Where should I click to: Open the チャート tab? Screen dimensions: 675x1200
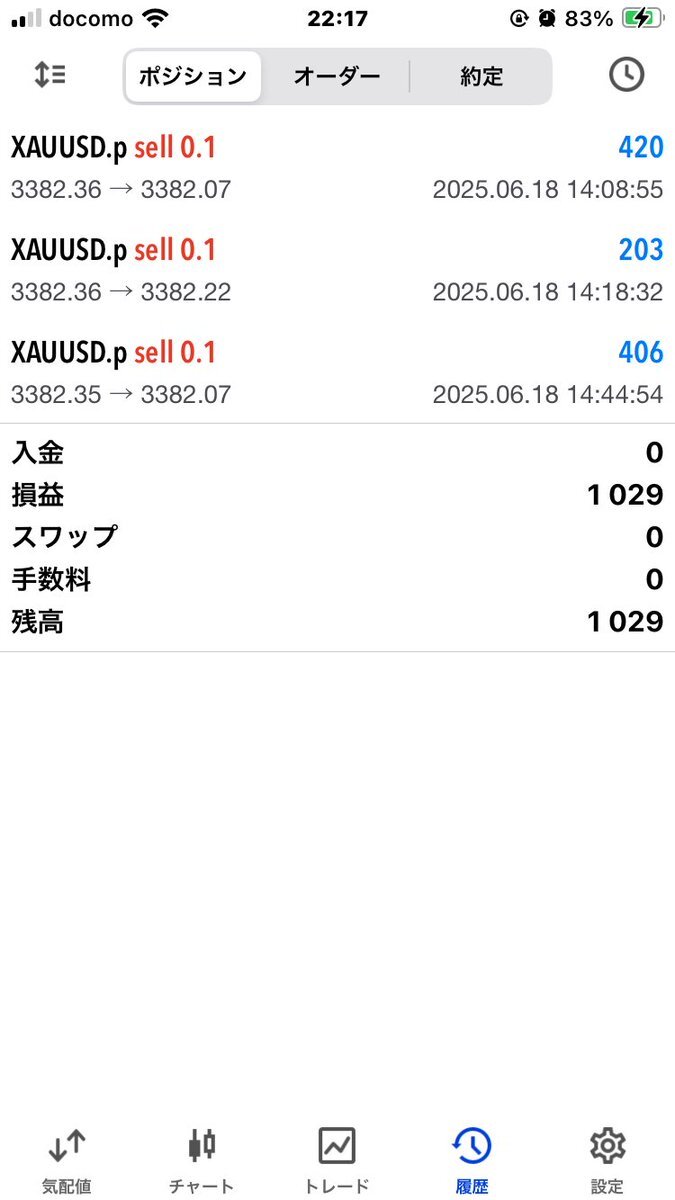tap(202, 1160)
